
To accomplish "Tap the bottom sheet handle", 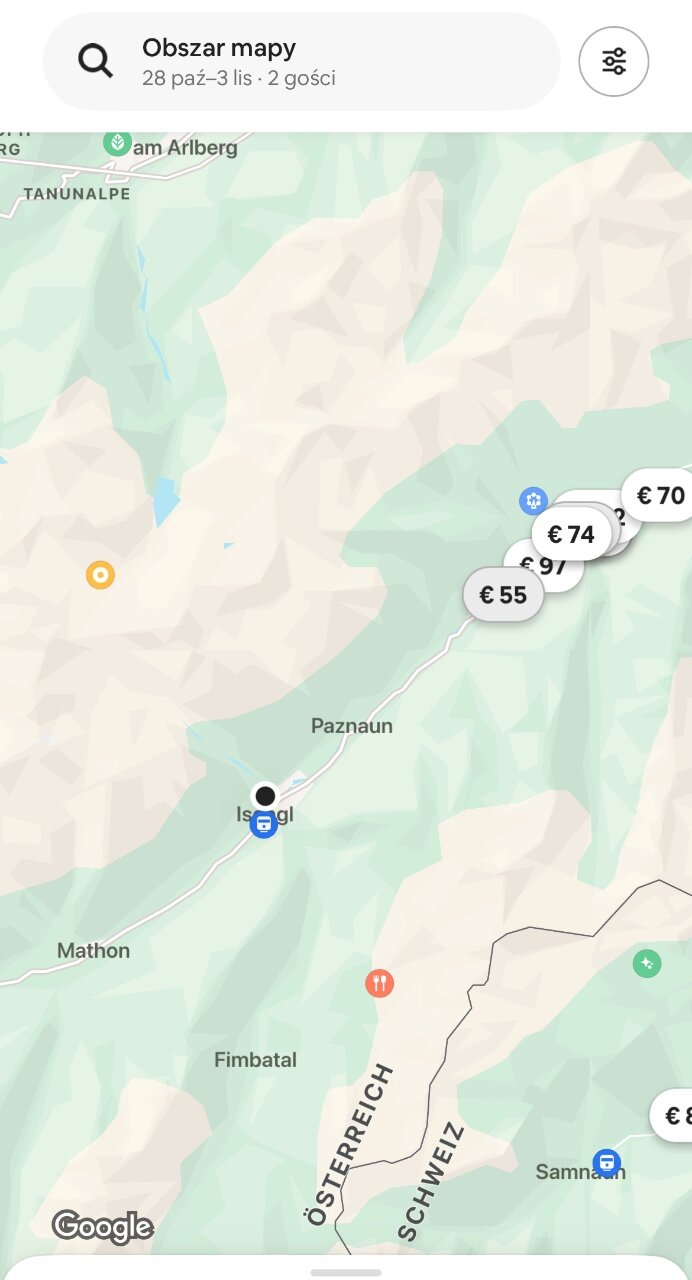I will (346, 1273).
